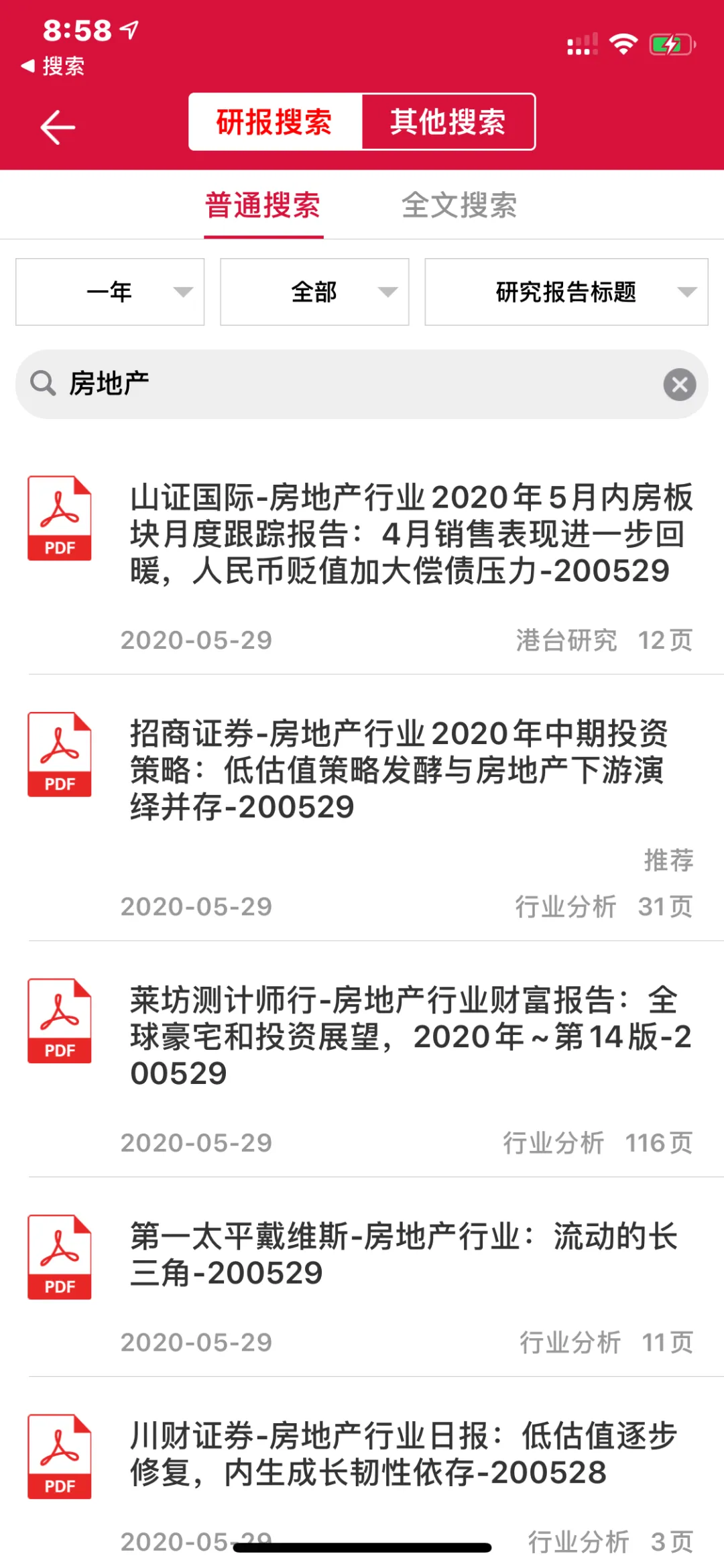Image resolution: width=724 pixels, height=1568 pixels.
Task: Select the 普通搜索 tab
Action: [x=263, y=205]
